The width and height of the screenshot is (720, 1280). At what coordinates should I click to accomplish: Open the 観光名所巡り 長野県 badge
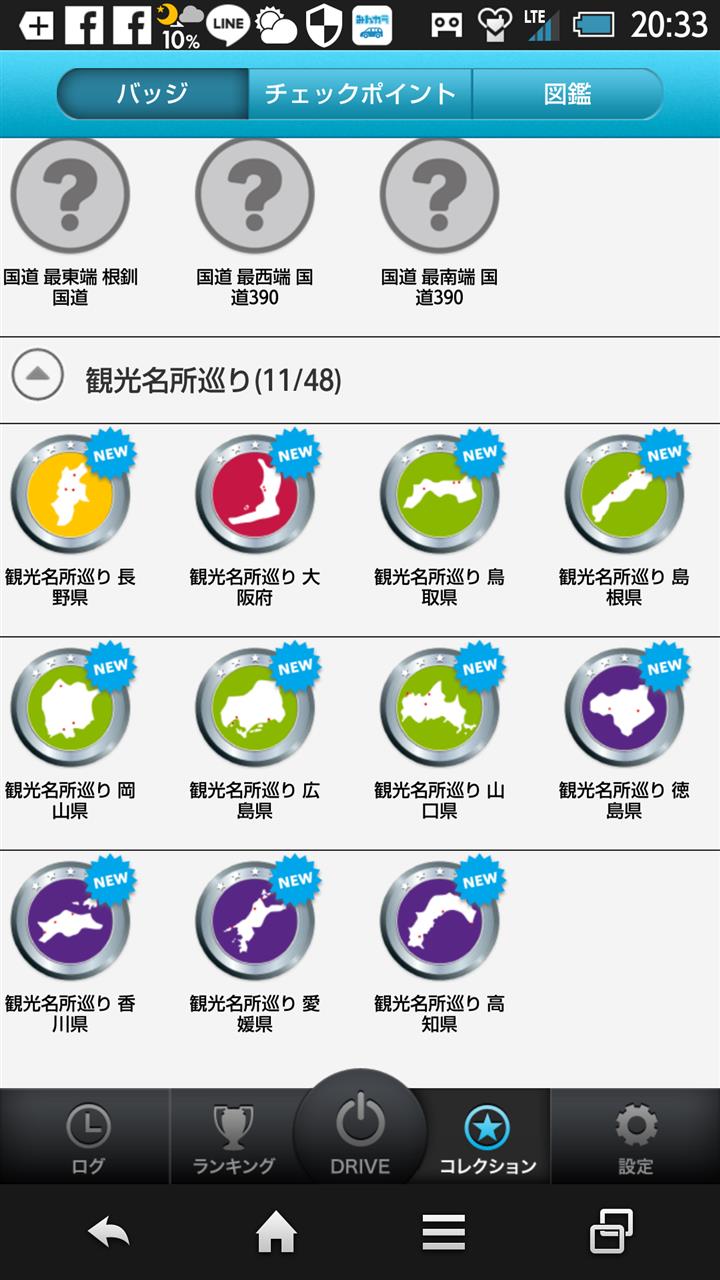70,495
